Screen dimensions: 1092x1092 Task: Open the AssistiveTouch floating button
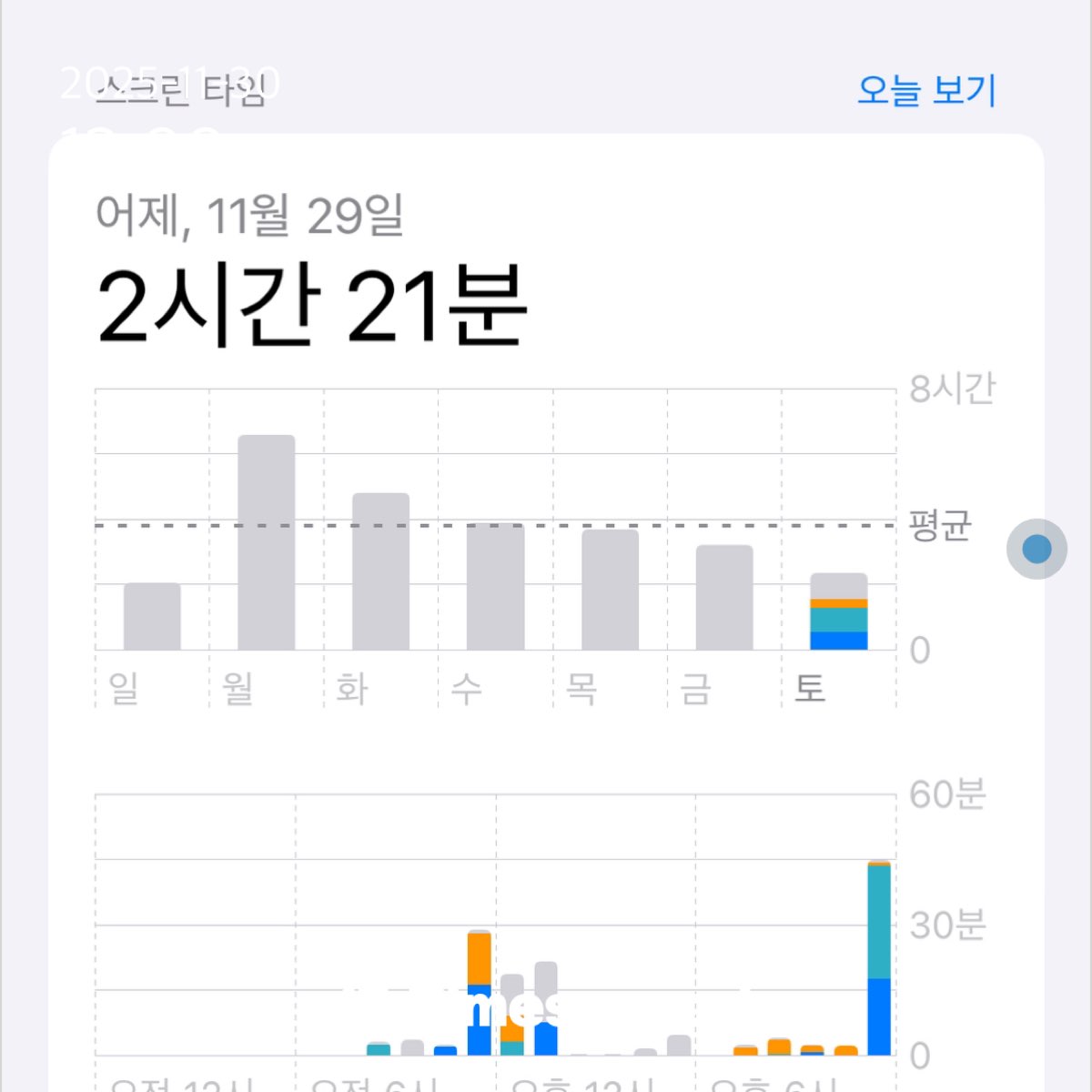click(x=1036, y=549)
